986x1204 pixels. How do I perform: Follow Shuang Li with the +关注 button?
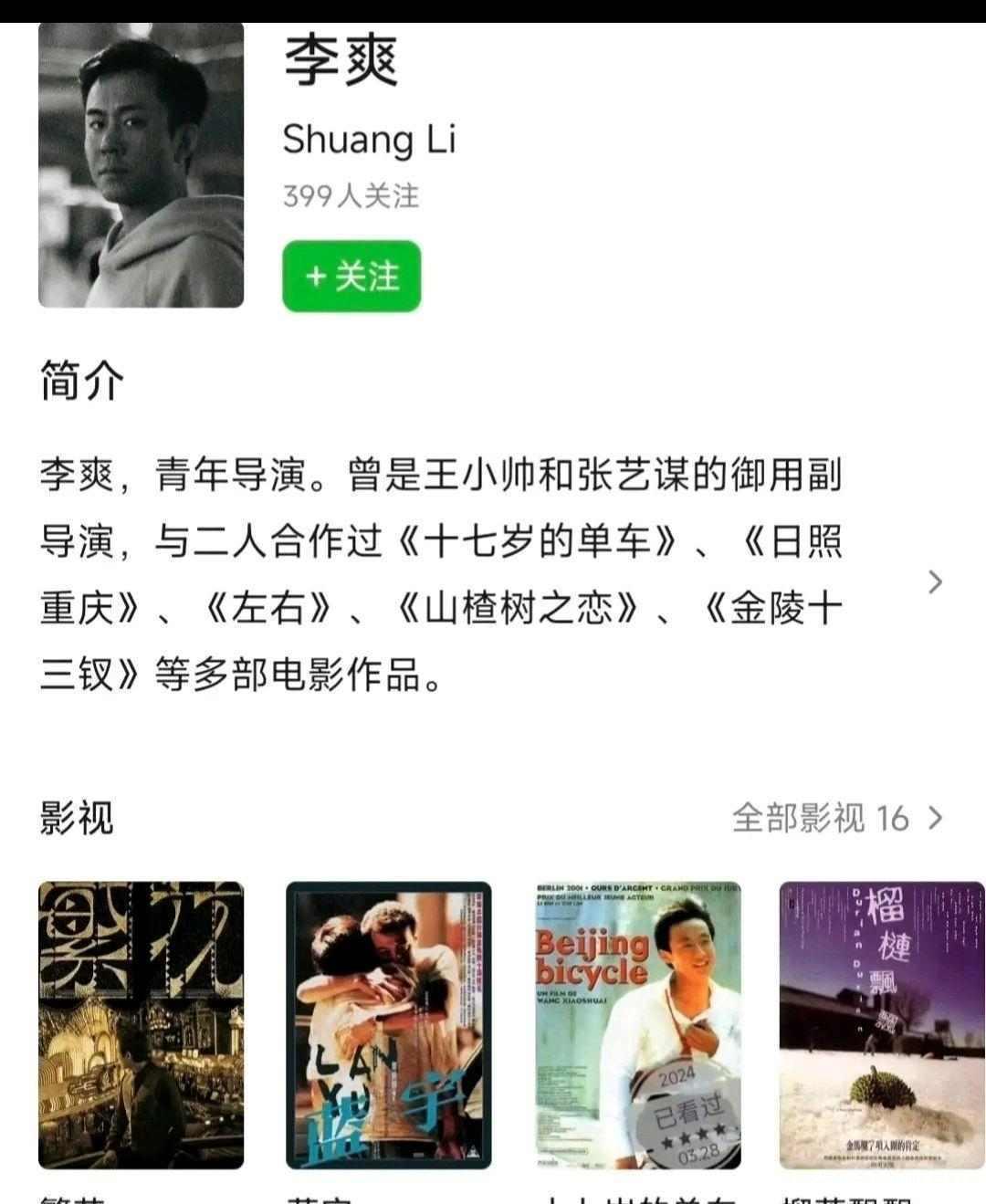click(x=351, y=276)
